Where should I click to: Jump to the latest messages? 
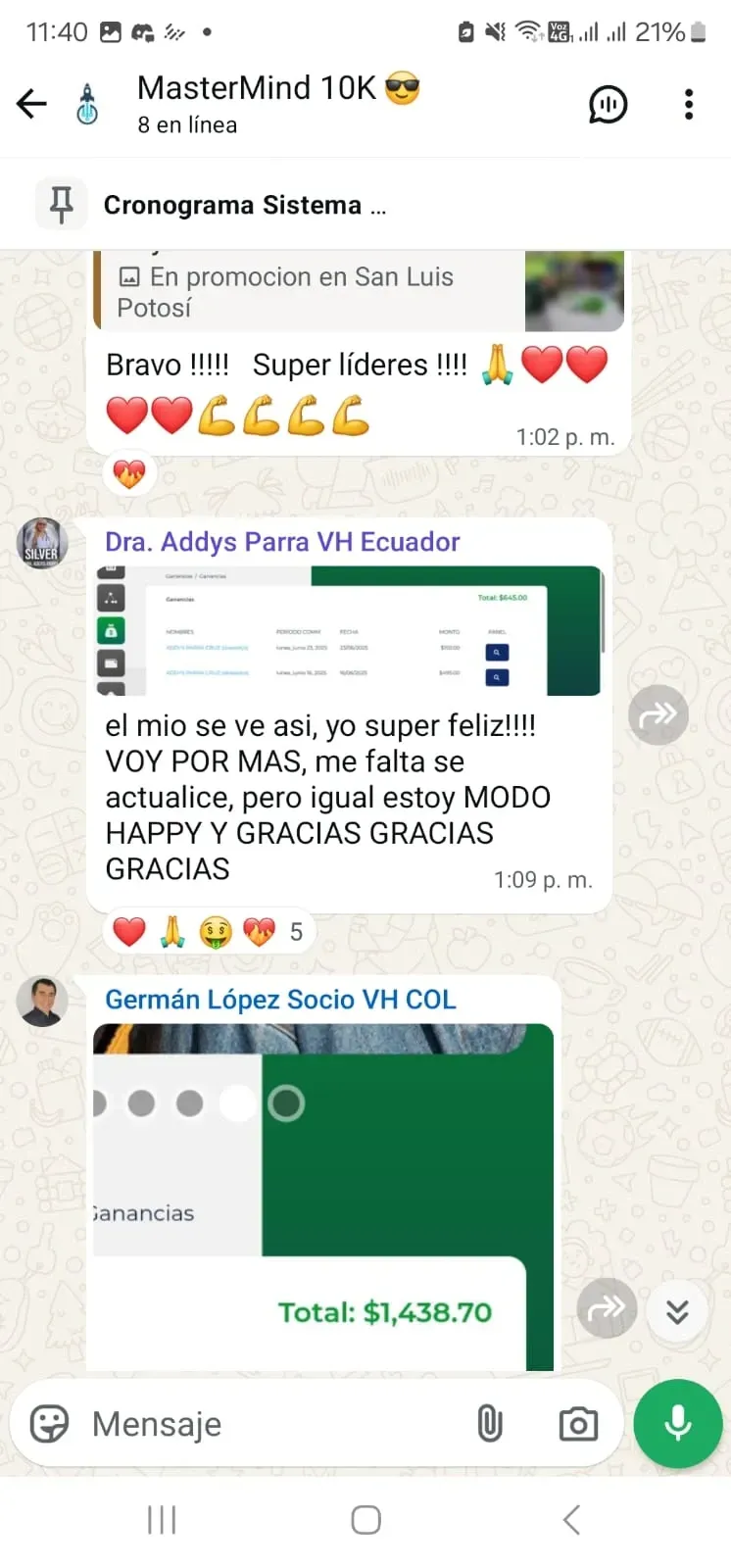(x=677, y=1311)
